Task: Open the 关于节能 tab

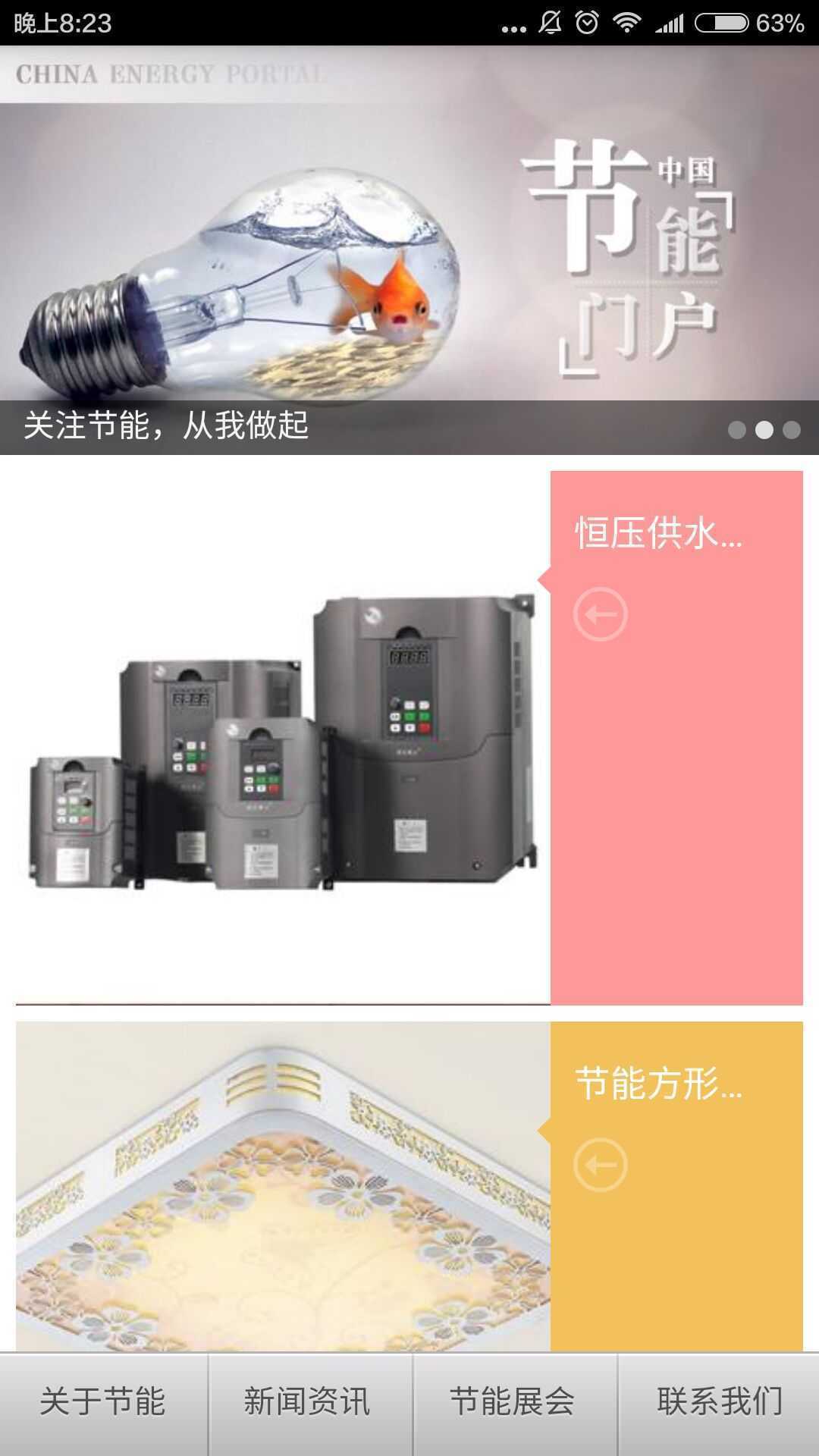Action: click(103, 1403)
